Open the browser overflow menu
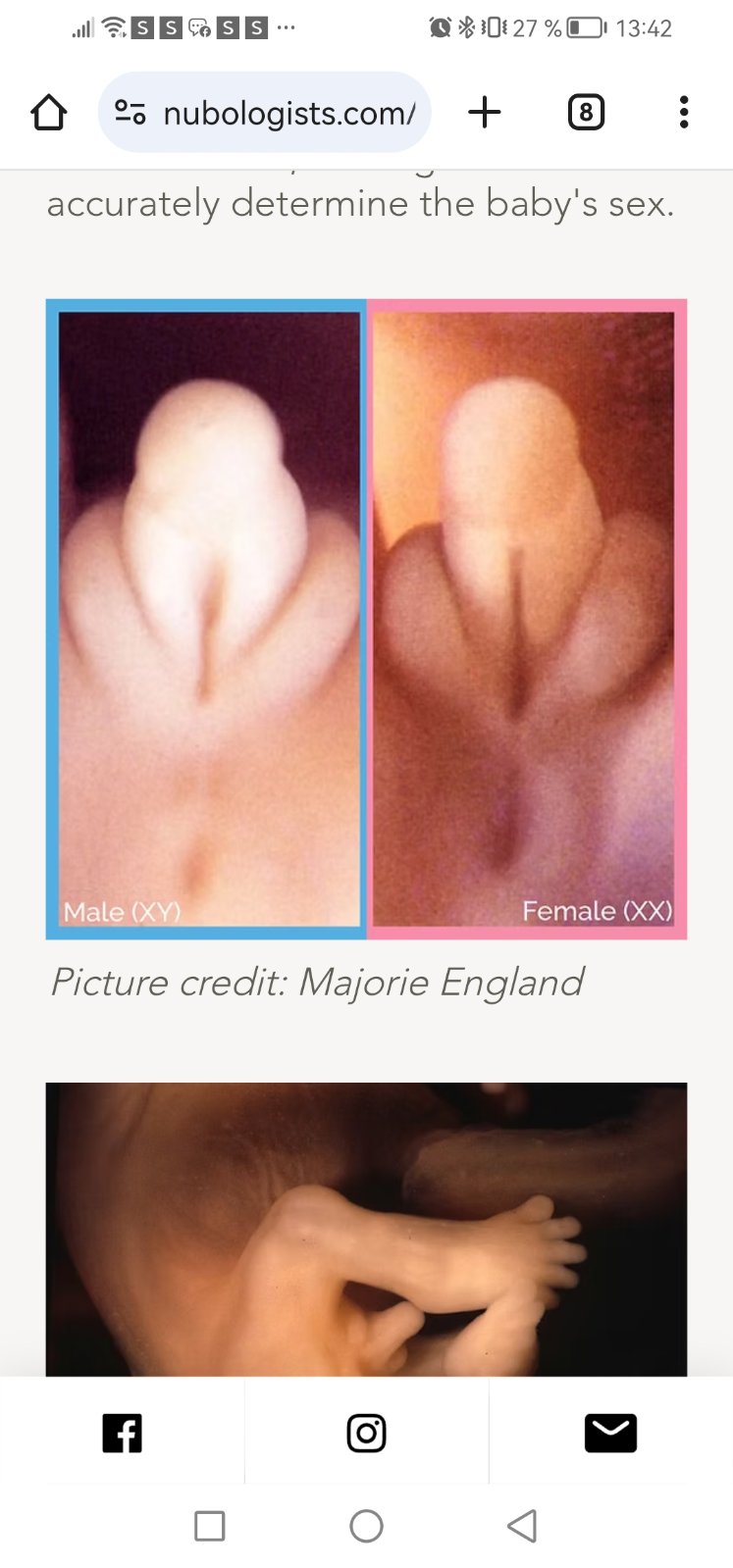 tap(684, 113)
